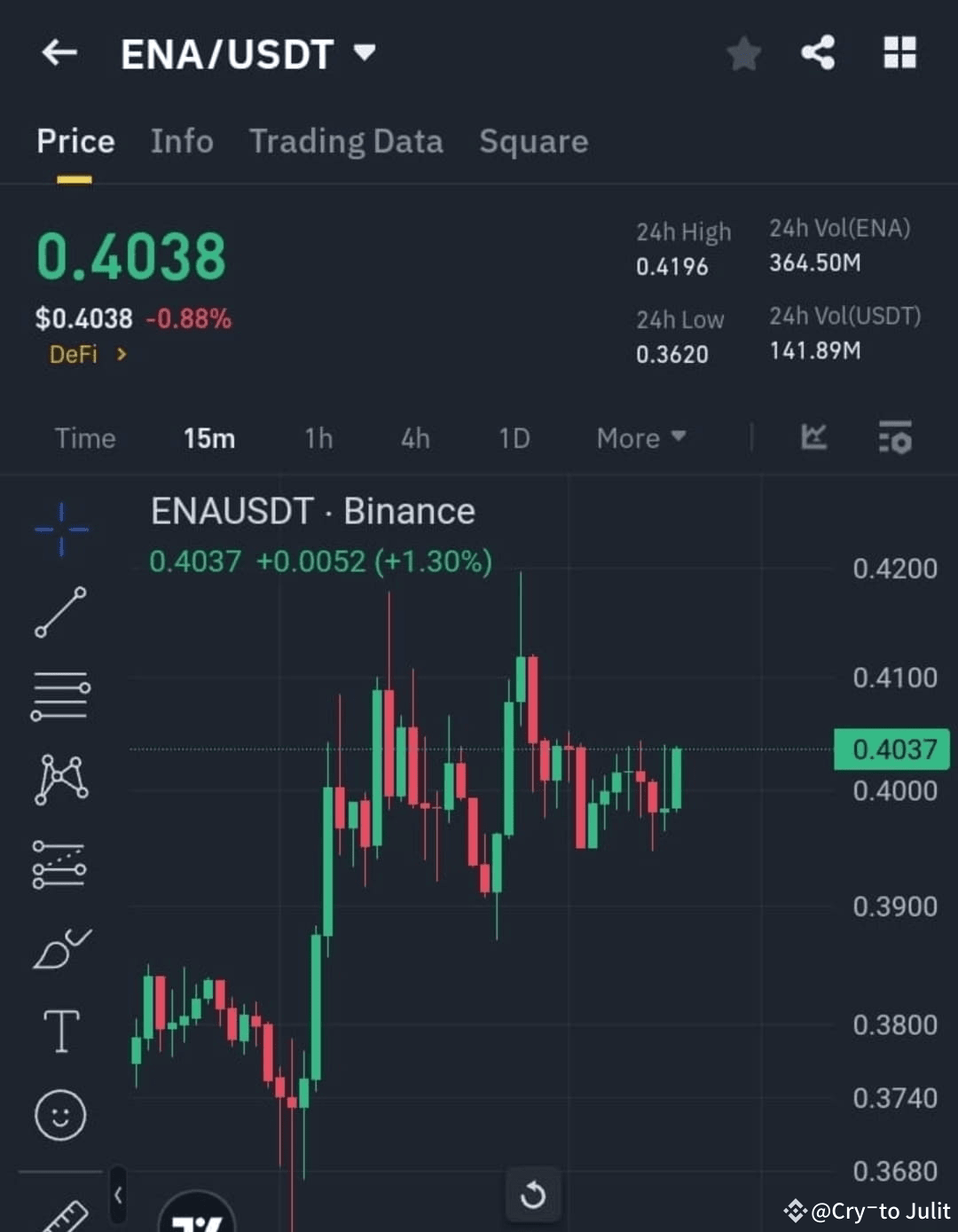Collapse the drawing tools sidebar
Image resolution: width=958 pixels, height=1232 pixels.
pos(118,1195)
